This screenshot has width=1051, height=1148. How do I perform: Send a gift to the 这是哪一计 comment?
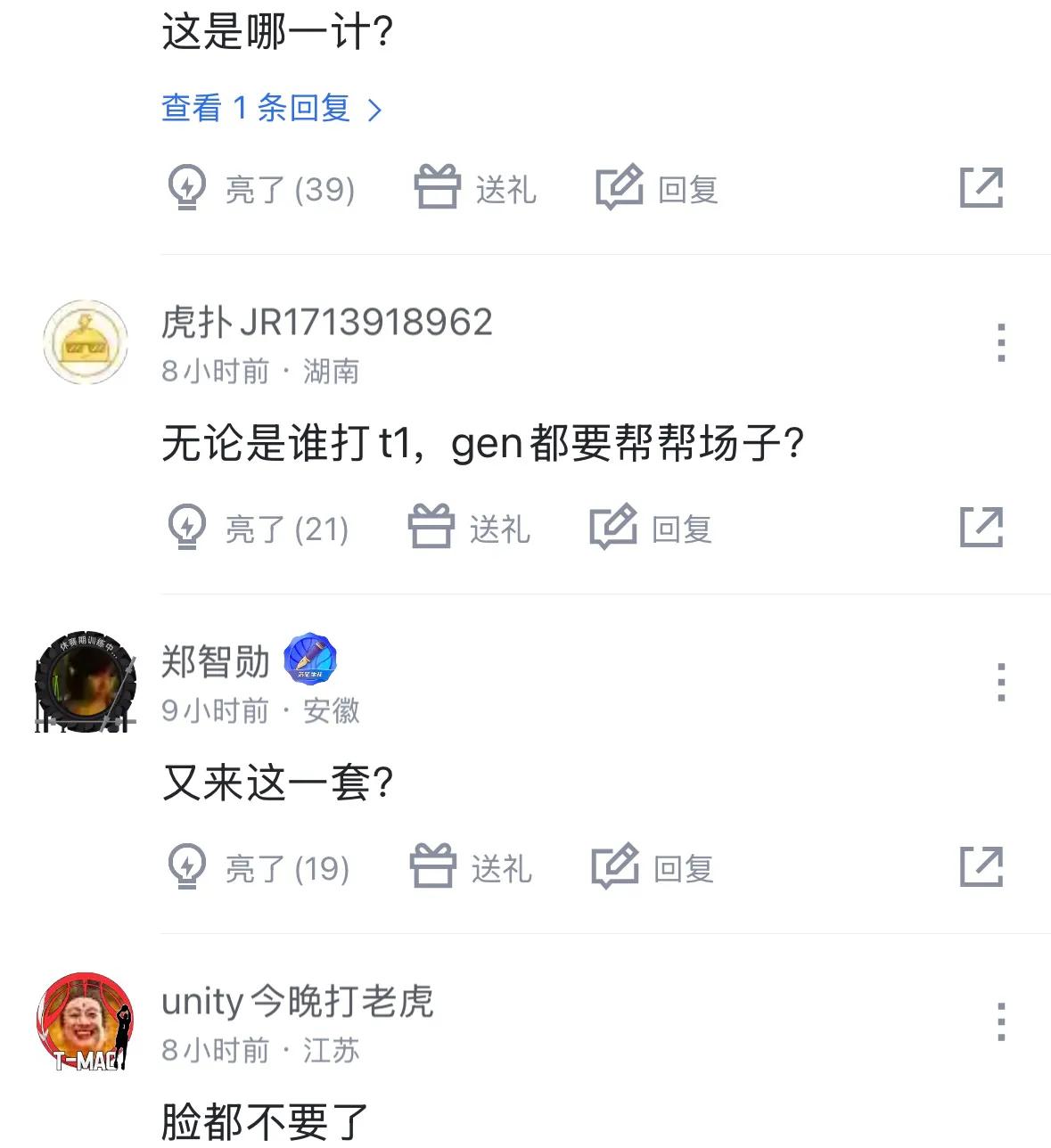[475, 189]
